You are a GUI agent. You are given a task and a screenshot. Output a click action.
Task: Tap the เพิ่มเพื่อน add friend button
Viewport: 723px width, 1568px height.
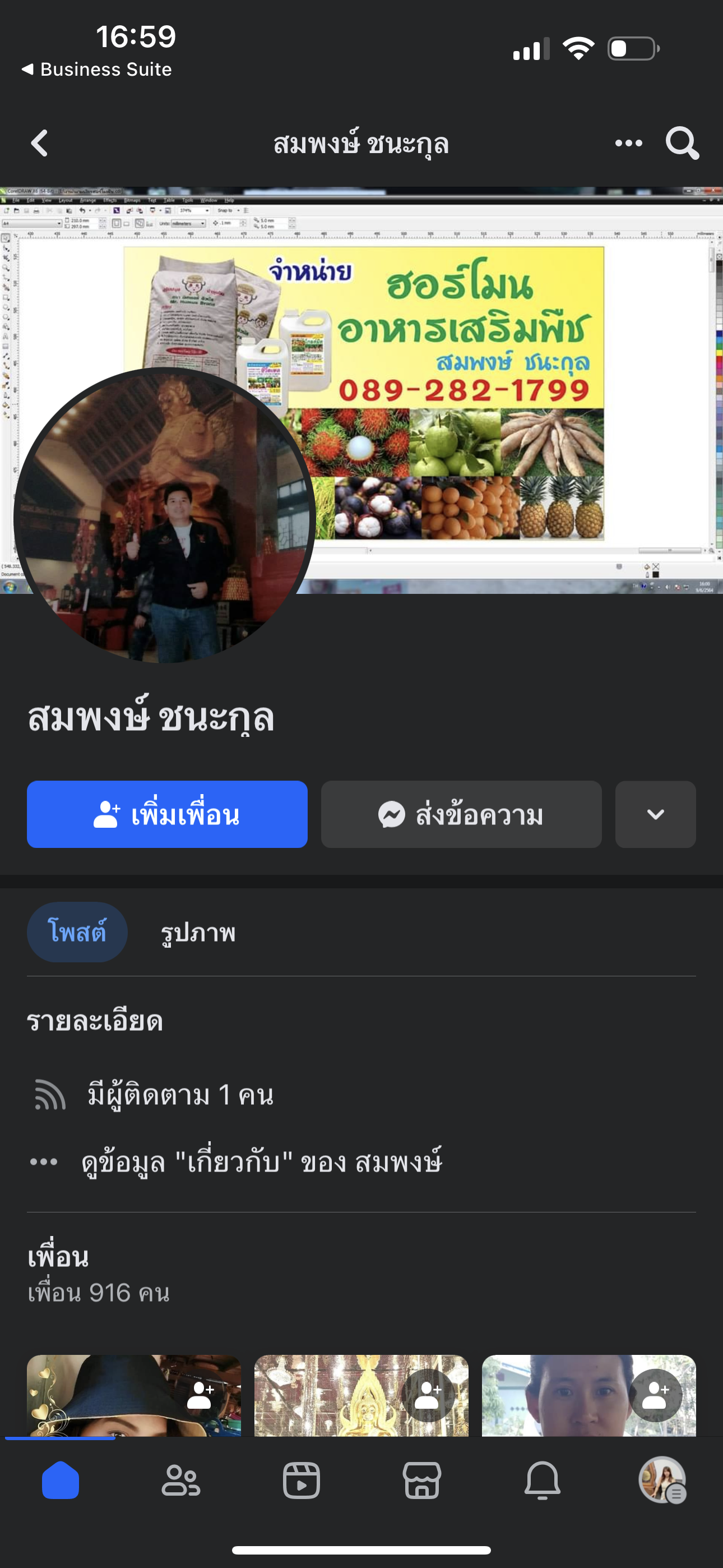(167, 814)
